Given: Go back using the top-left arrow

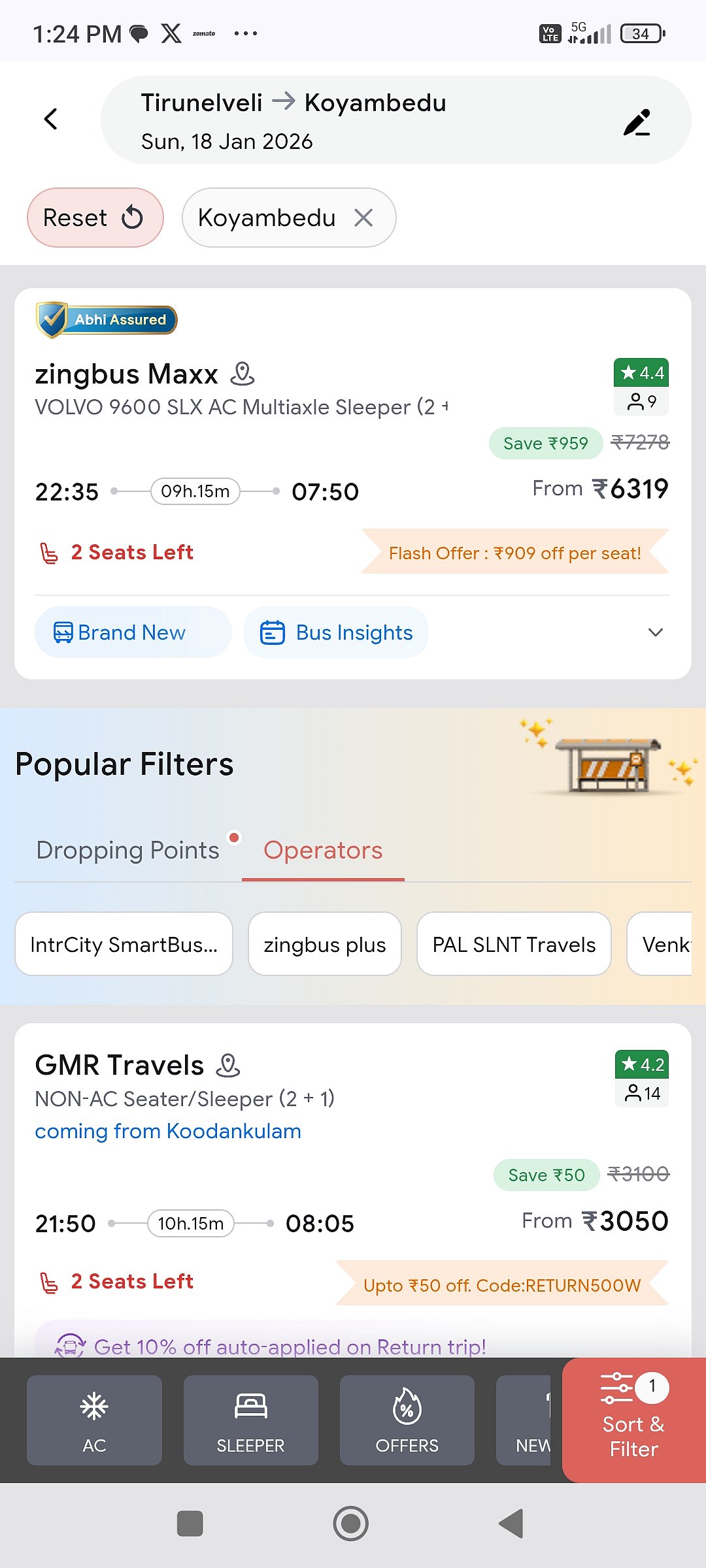Looking at the screenshot, I should click(51, 119).
